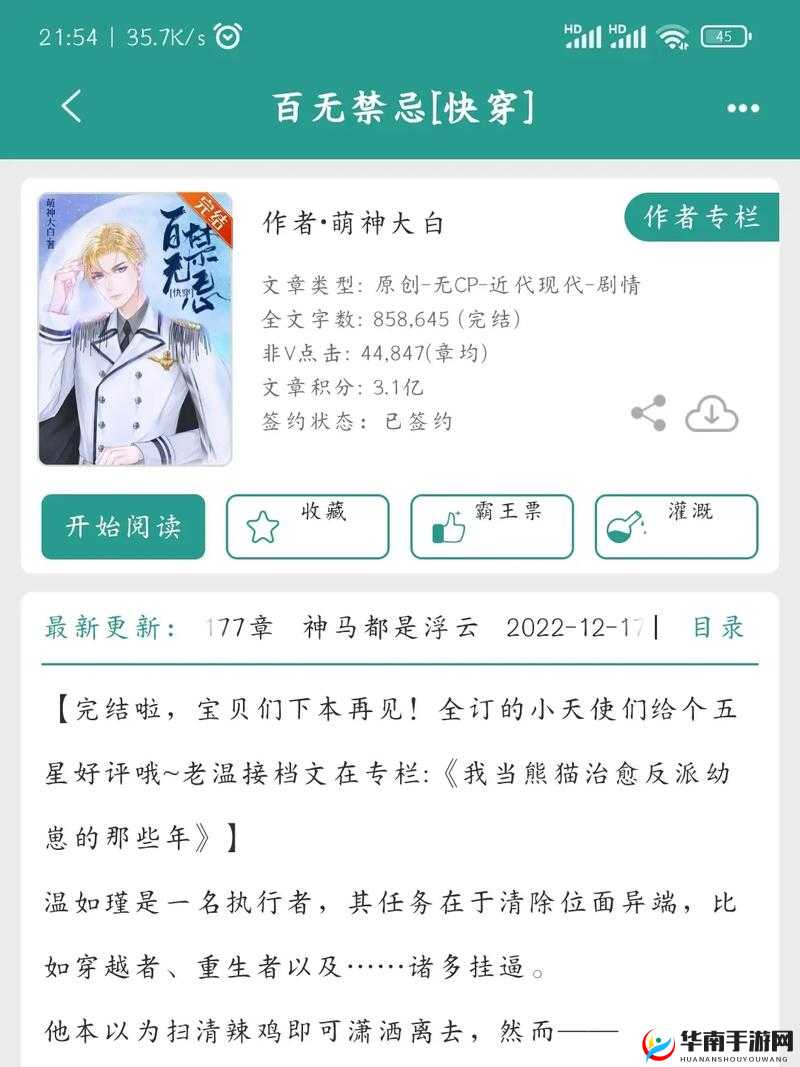
Task: Tap the back arrow in the header
Action: point(68,106)
